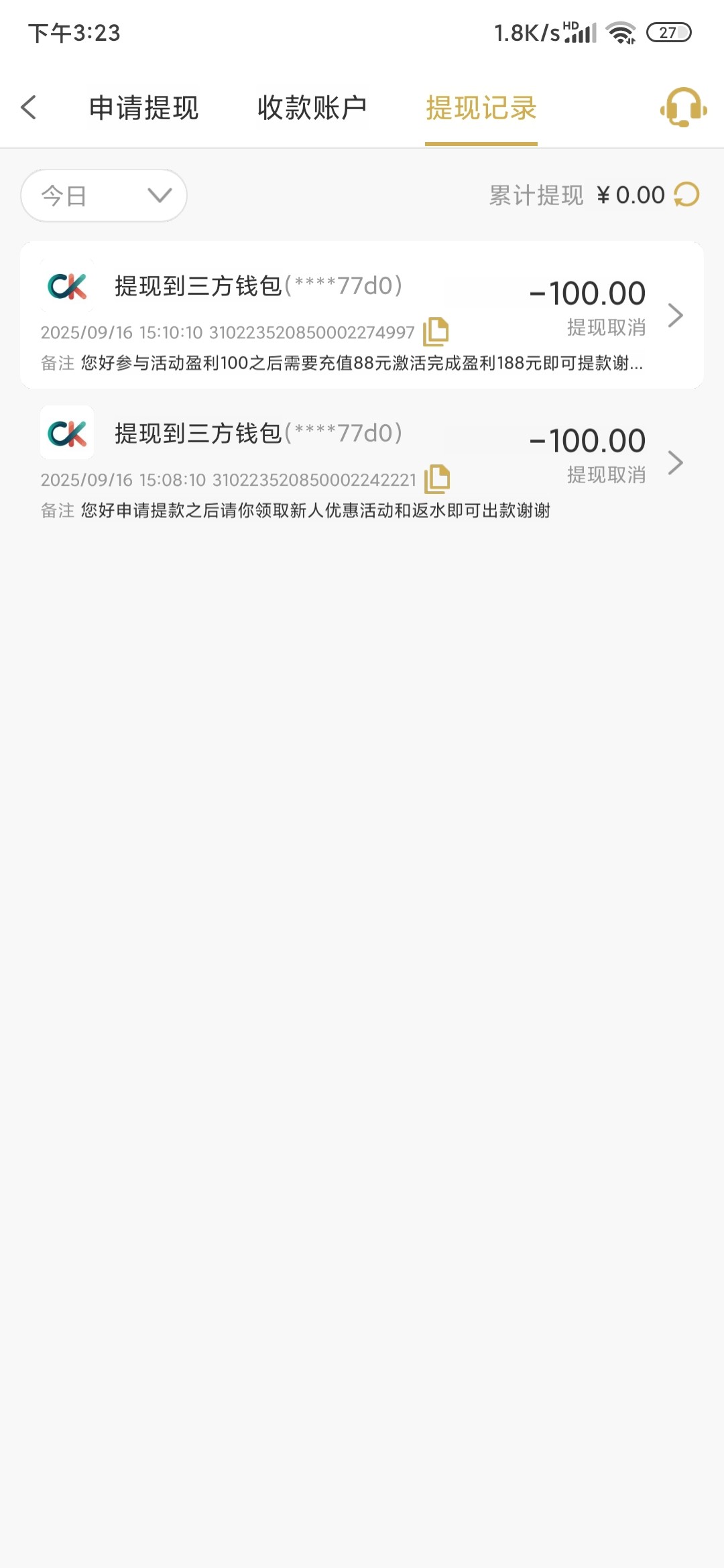Screen dimensions: 724x1568
Task: Expand details of the 15:10:10 withdrawal record
Action: click(x=676, y=315)
